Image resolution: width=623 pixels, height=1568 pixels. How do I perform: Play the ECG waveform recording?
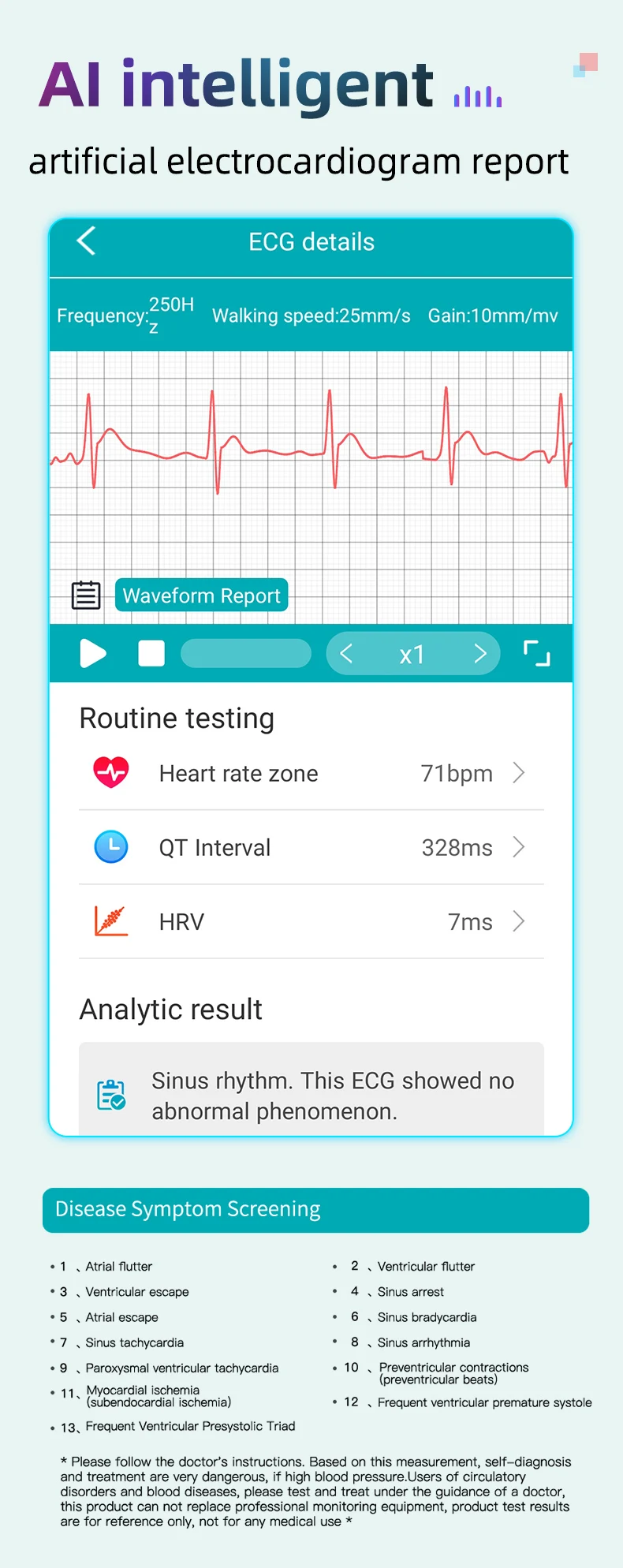(93, 653)
